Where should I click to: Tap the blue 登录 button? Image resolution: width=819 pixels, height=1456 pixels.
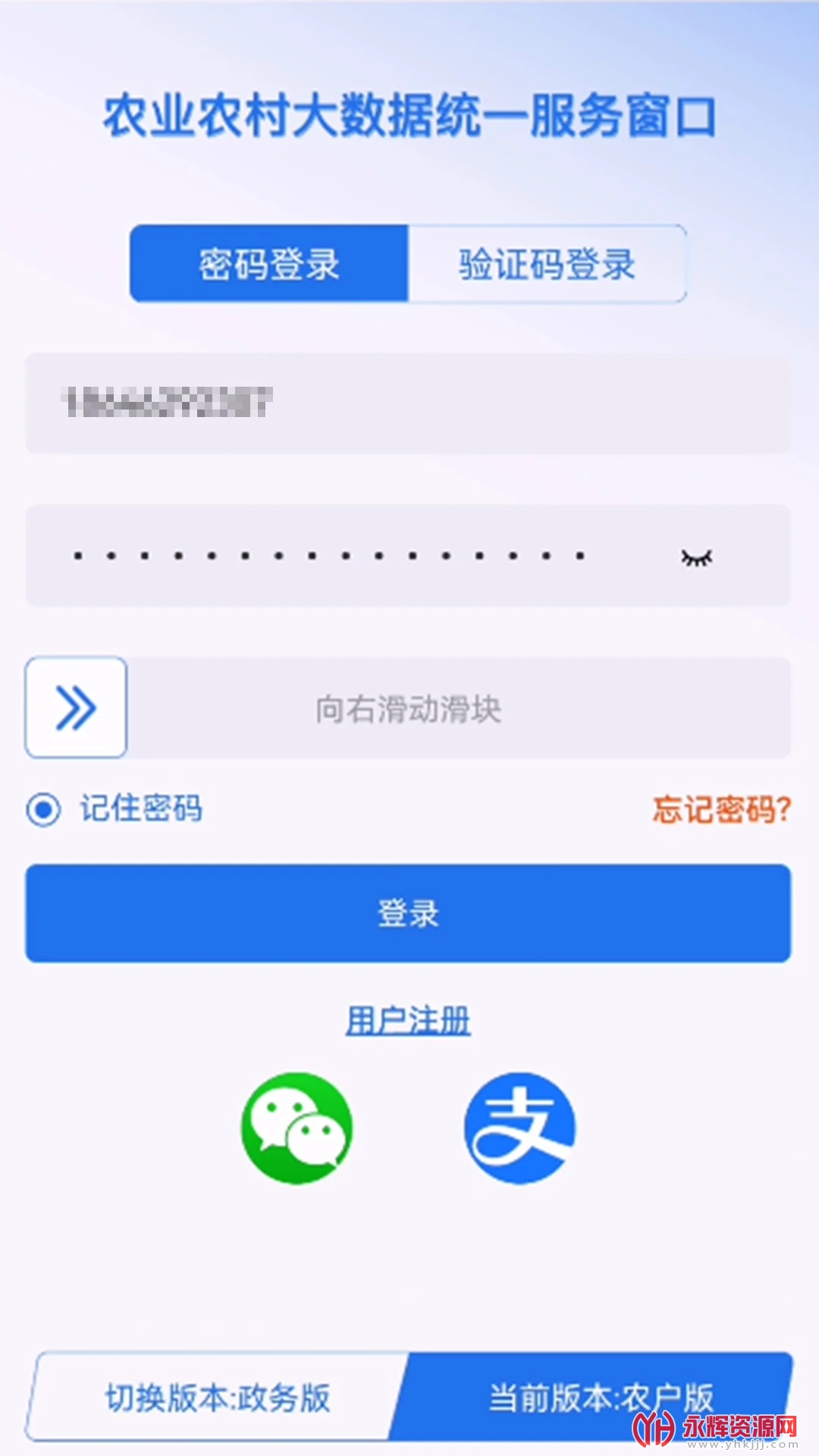pyautogui.click(x=408, y=913)
